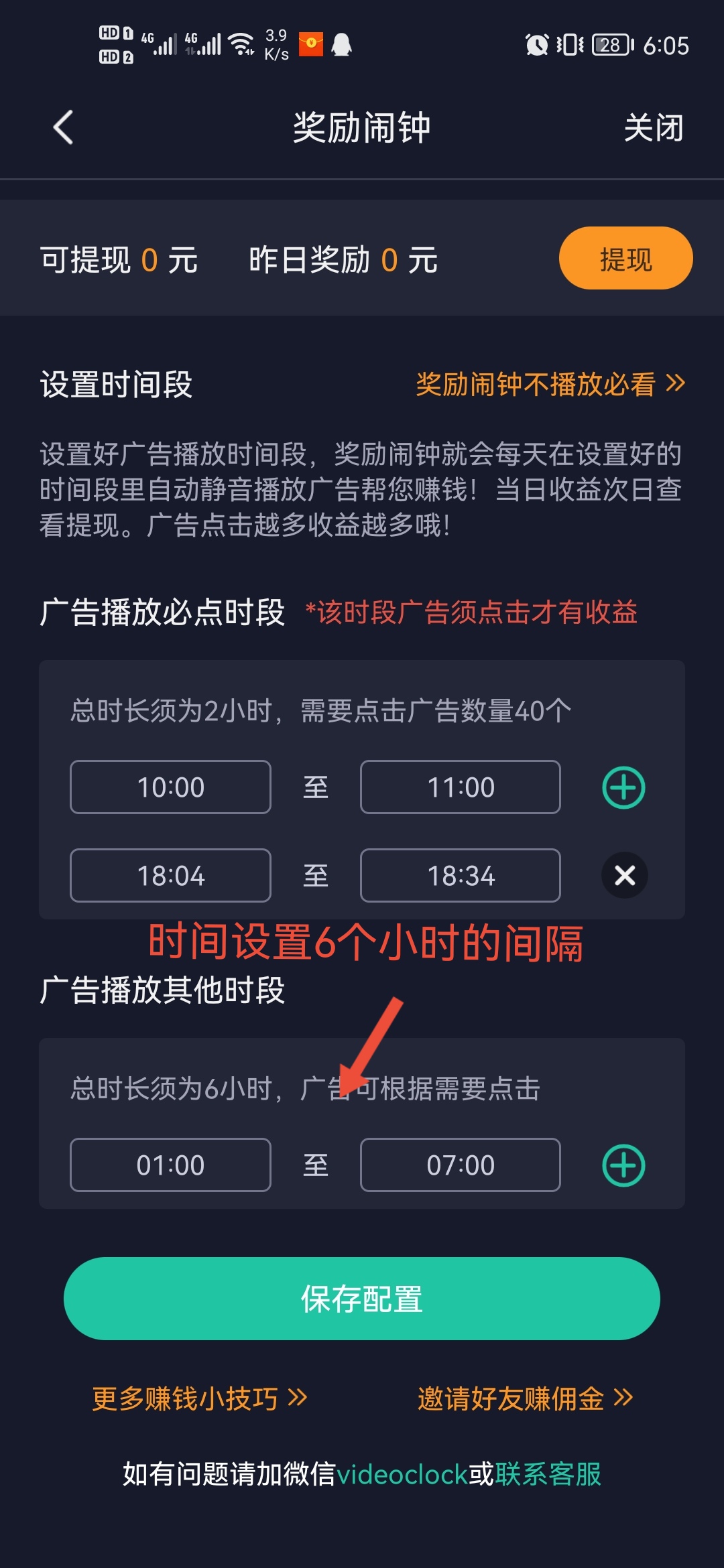
Task: Tap the videoclock WeChat link
Action: (402, 1474)
